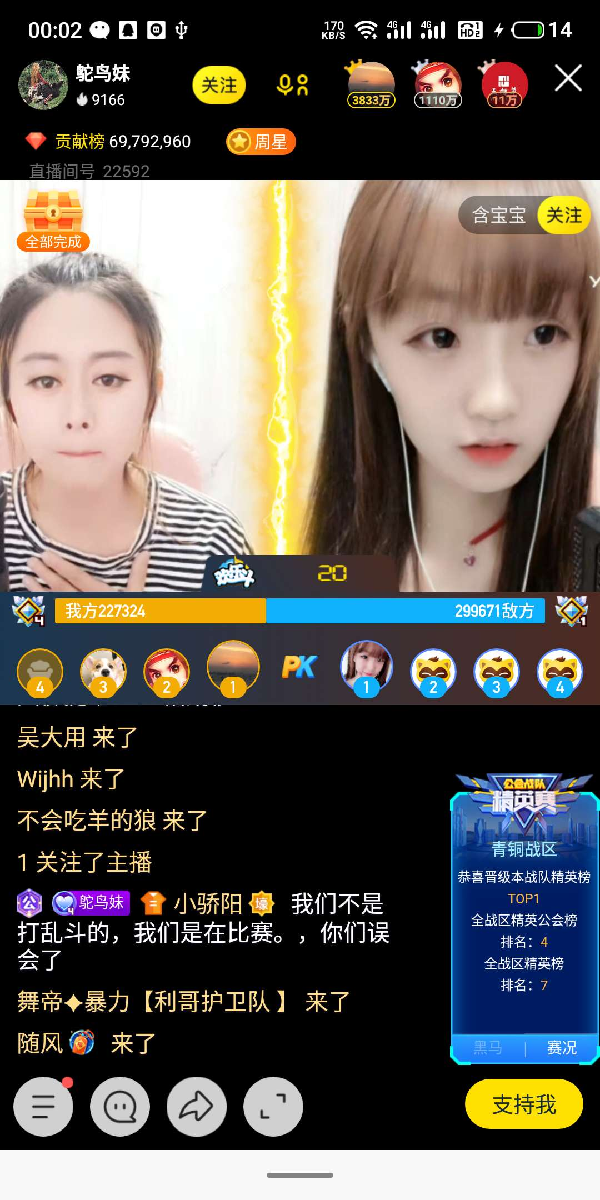Follow opponent streamer 含宝宝

click(564, 215)
